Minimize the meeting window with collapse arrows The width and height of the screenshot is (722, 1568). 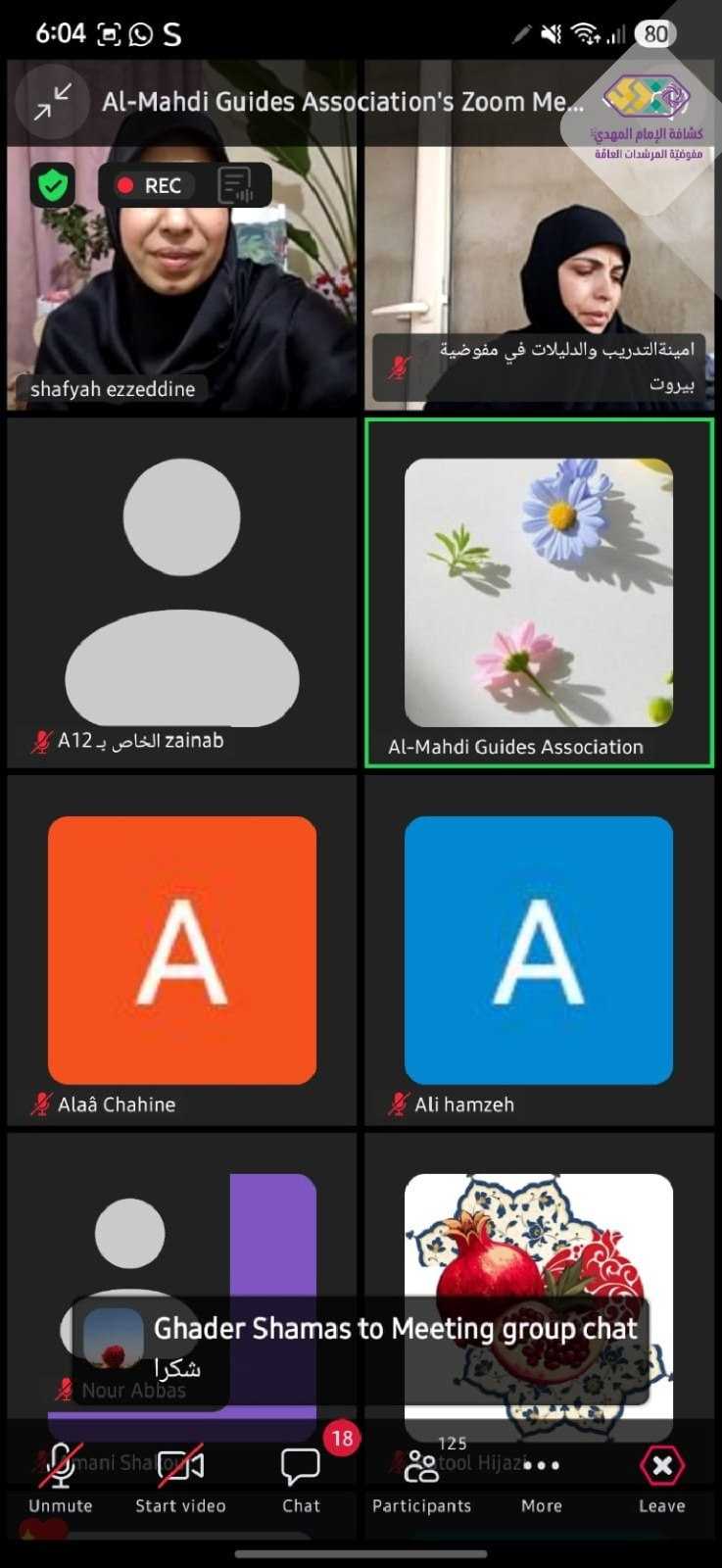click(53, 101)
